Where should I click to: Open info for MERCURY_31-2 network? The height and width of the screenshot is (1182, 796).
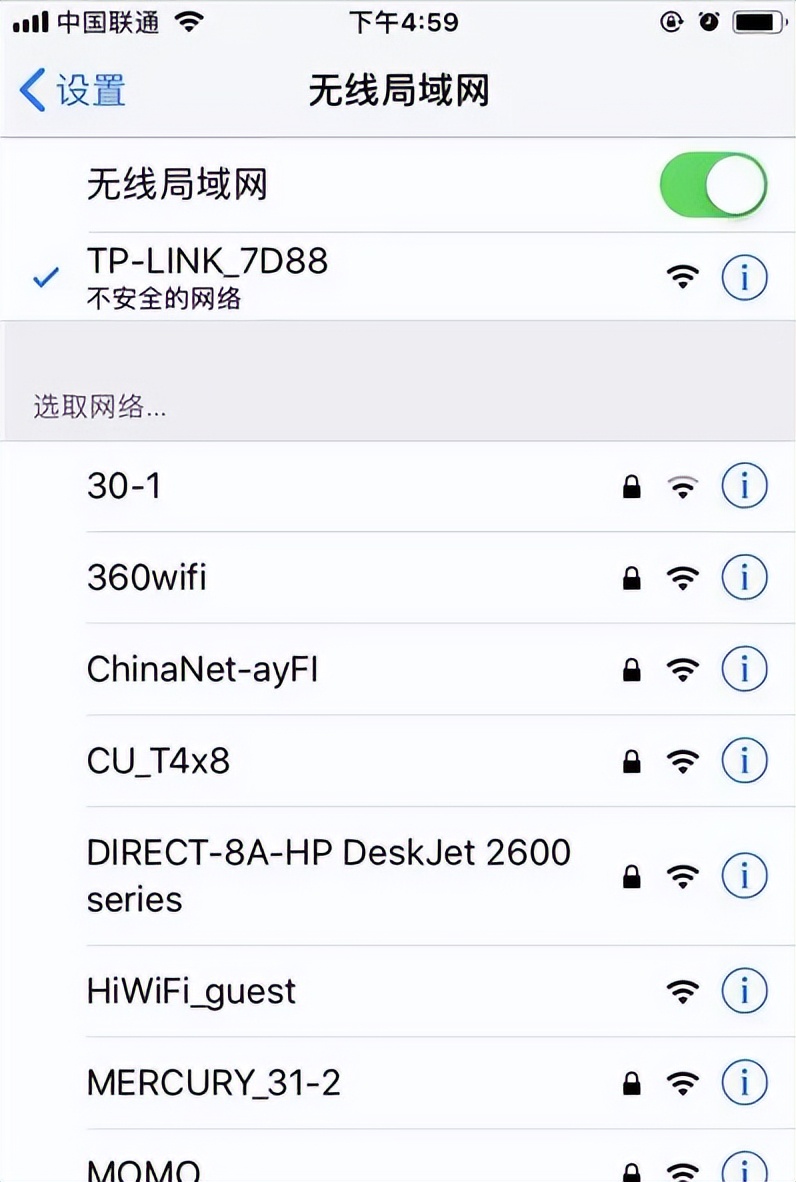744,1082
